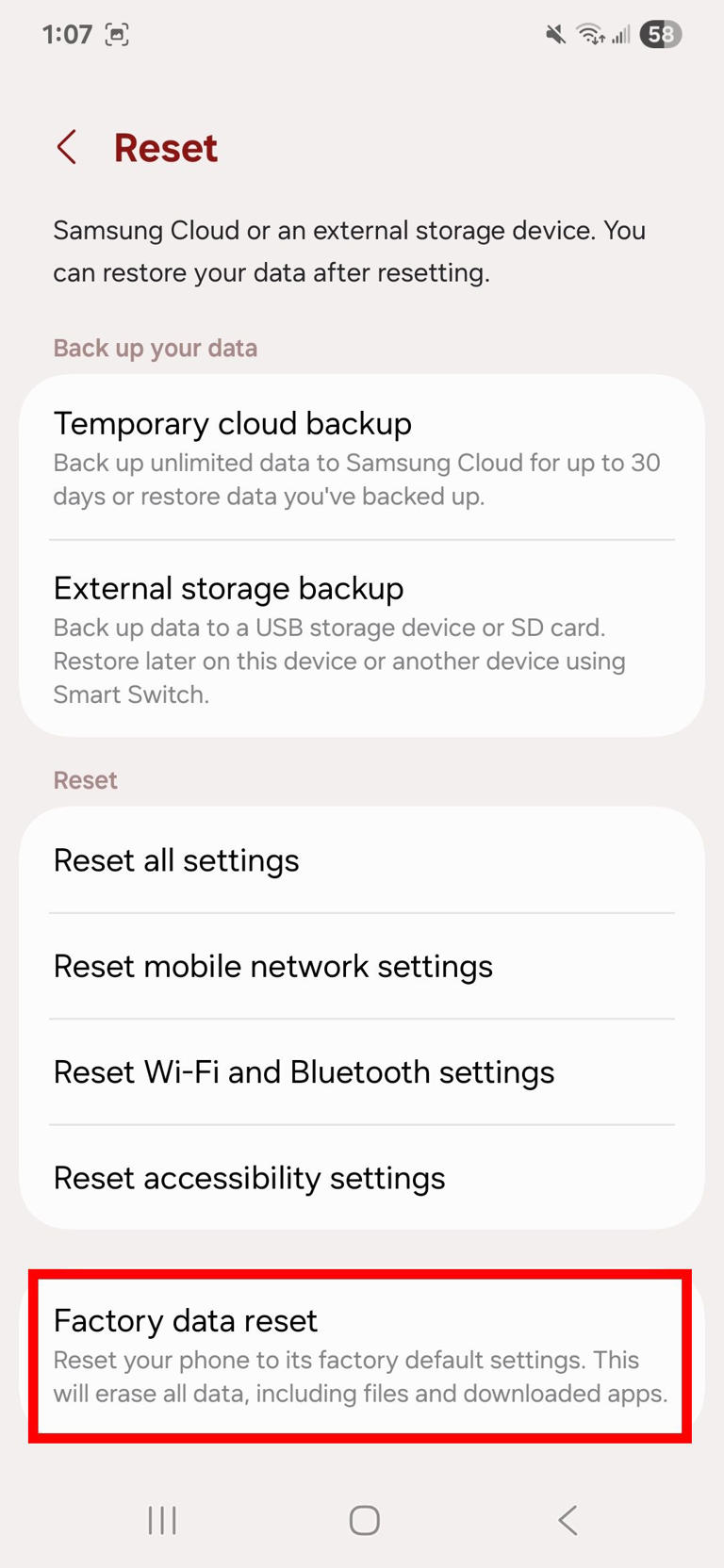
Task: Go back using the Reset page arrow
Action: tap(66, 147)
